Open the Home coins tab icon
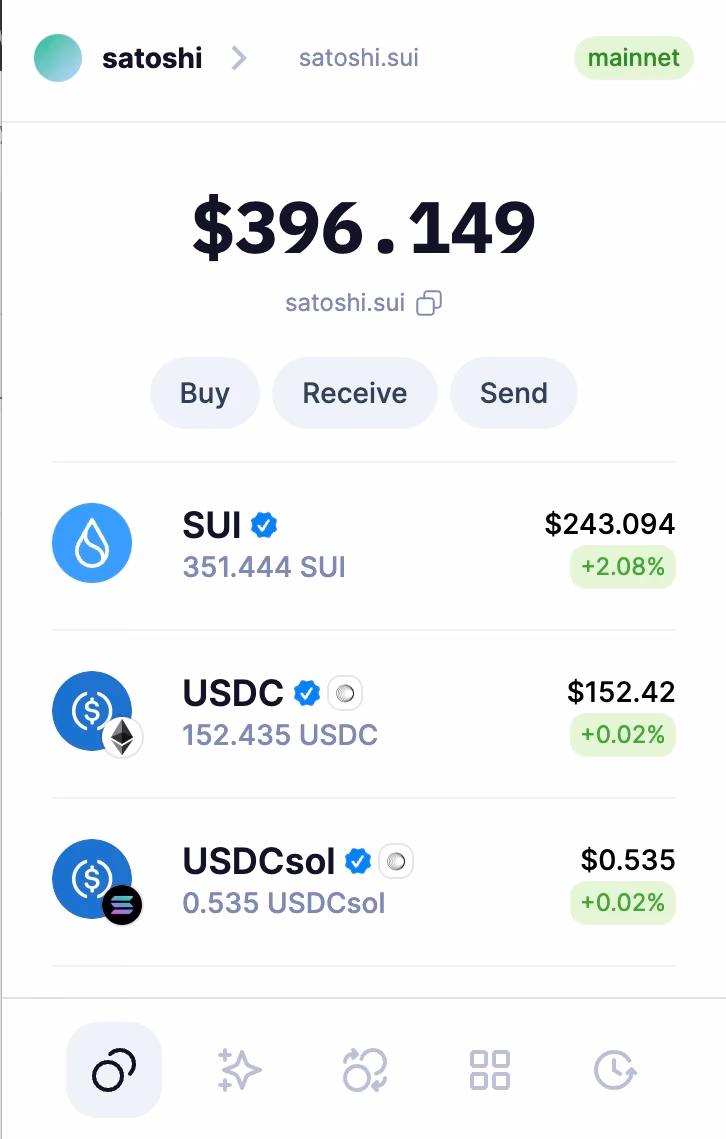The width and height of the screenshot is (726, 1139). coord(113,1069)
